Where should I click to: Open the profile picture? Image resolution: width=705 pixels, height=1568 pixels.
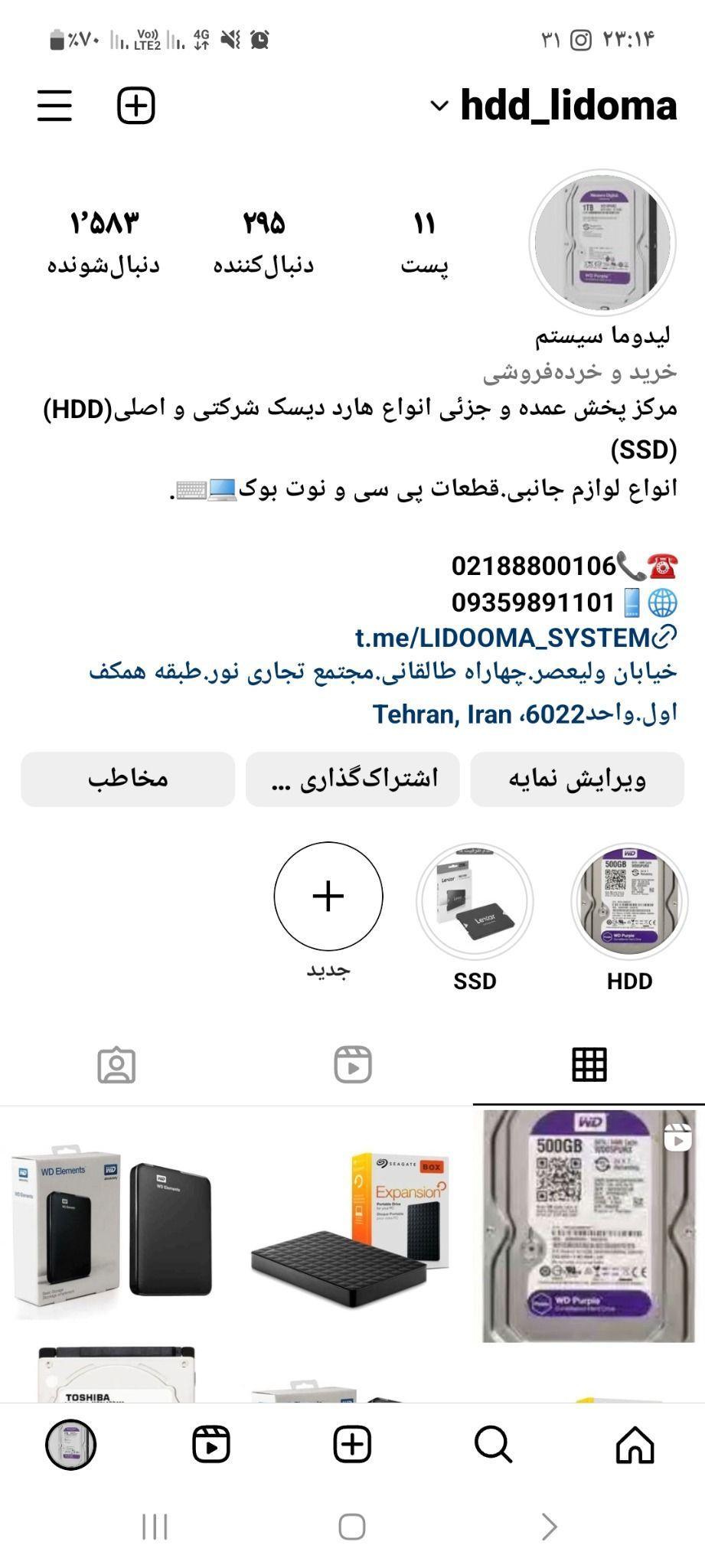(602, 243)
